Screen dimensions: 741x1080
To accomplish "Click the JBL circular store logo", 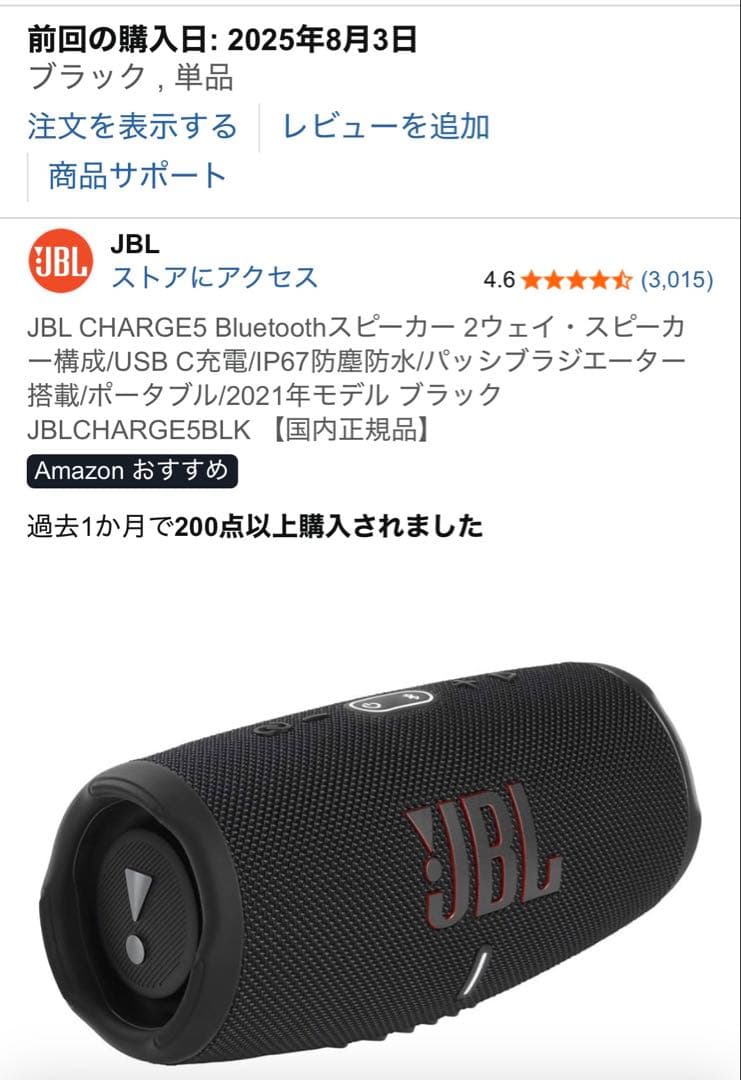I will [57, 258].
